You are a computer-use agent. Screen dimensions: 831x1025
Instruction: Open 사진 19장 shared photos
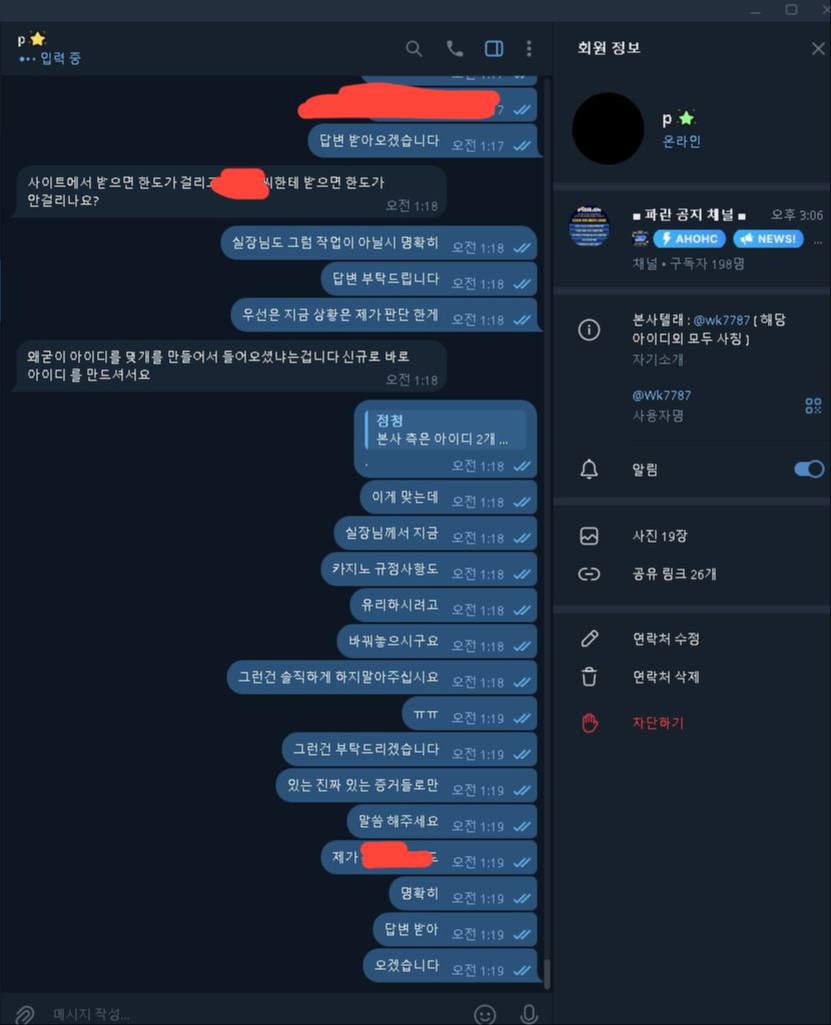[x=658, y=536]
